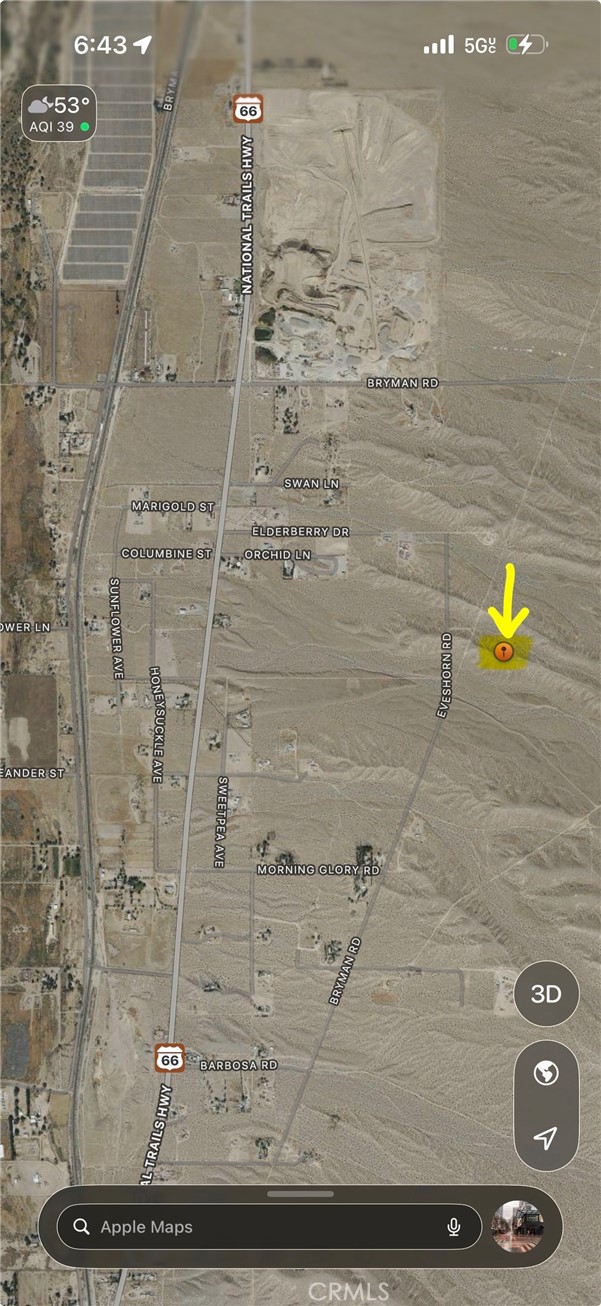Open the 53° weather and AQI widget
The image size is (601, 1306).
tap(60, 113)
